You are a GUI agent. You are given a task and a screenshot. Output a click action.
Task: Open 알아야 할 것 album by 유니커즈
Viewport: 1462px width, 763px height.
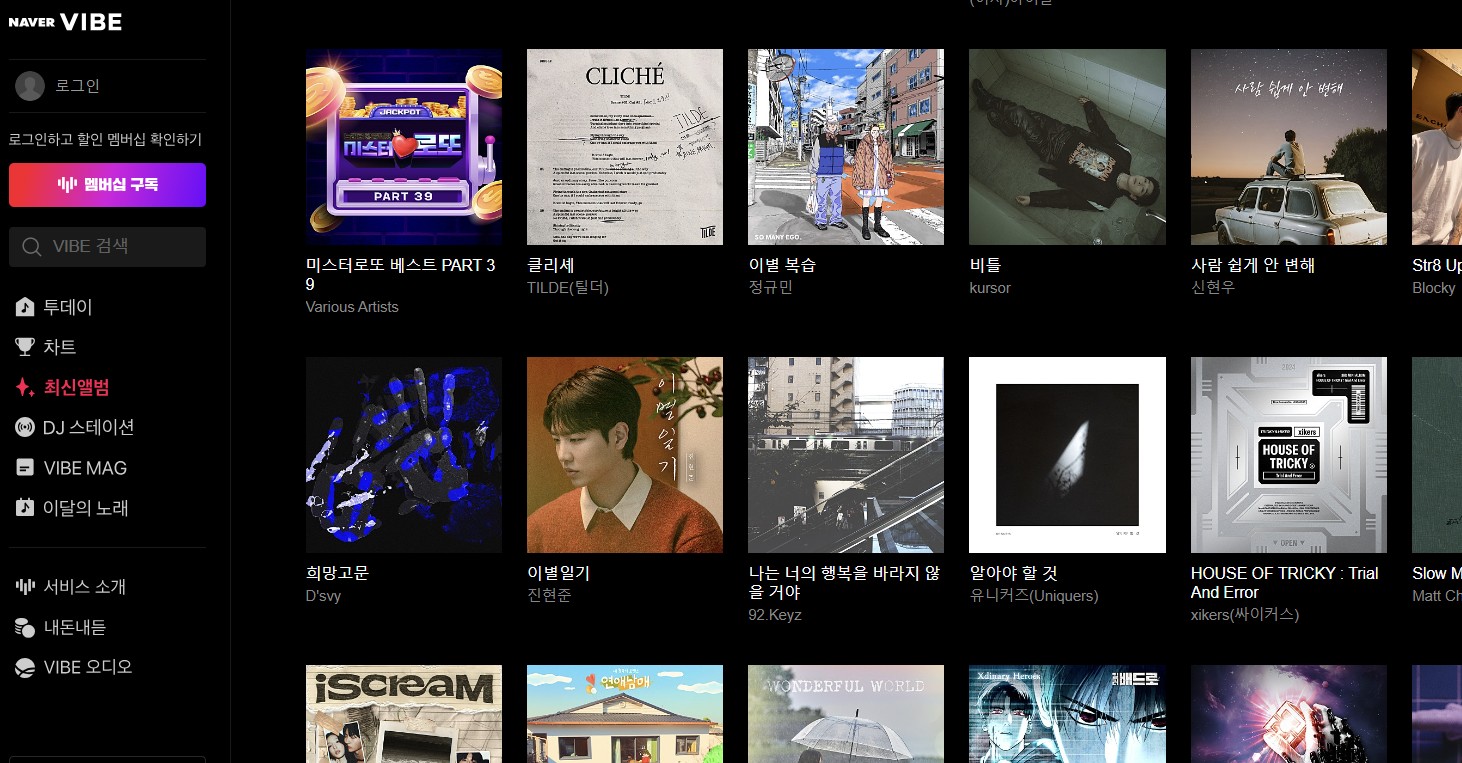click(1067, 455)
